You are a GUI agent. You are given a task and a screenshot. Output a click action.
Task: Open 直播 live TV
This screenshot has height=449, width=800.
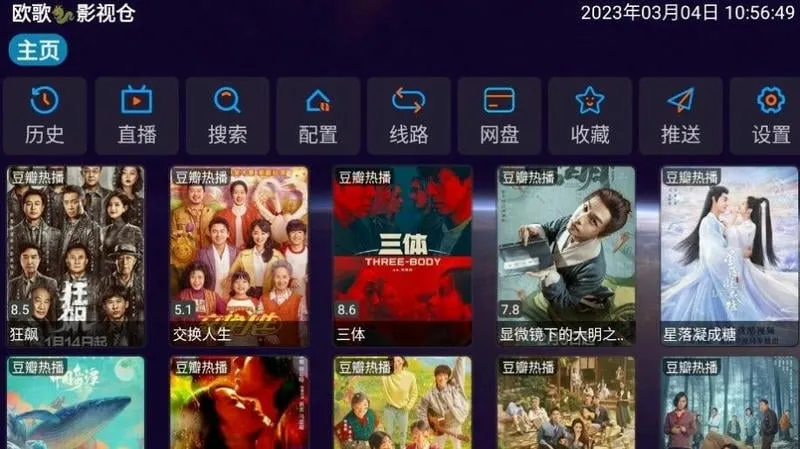point(136,115)
